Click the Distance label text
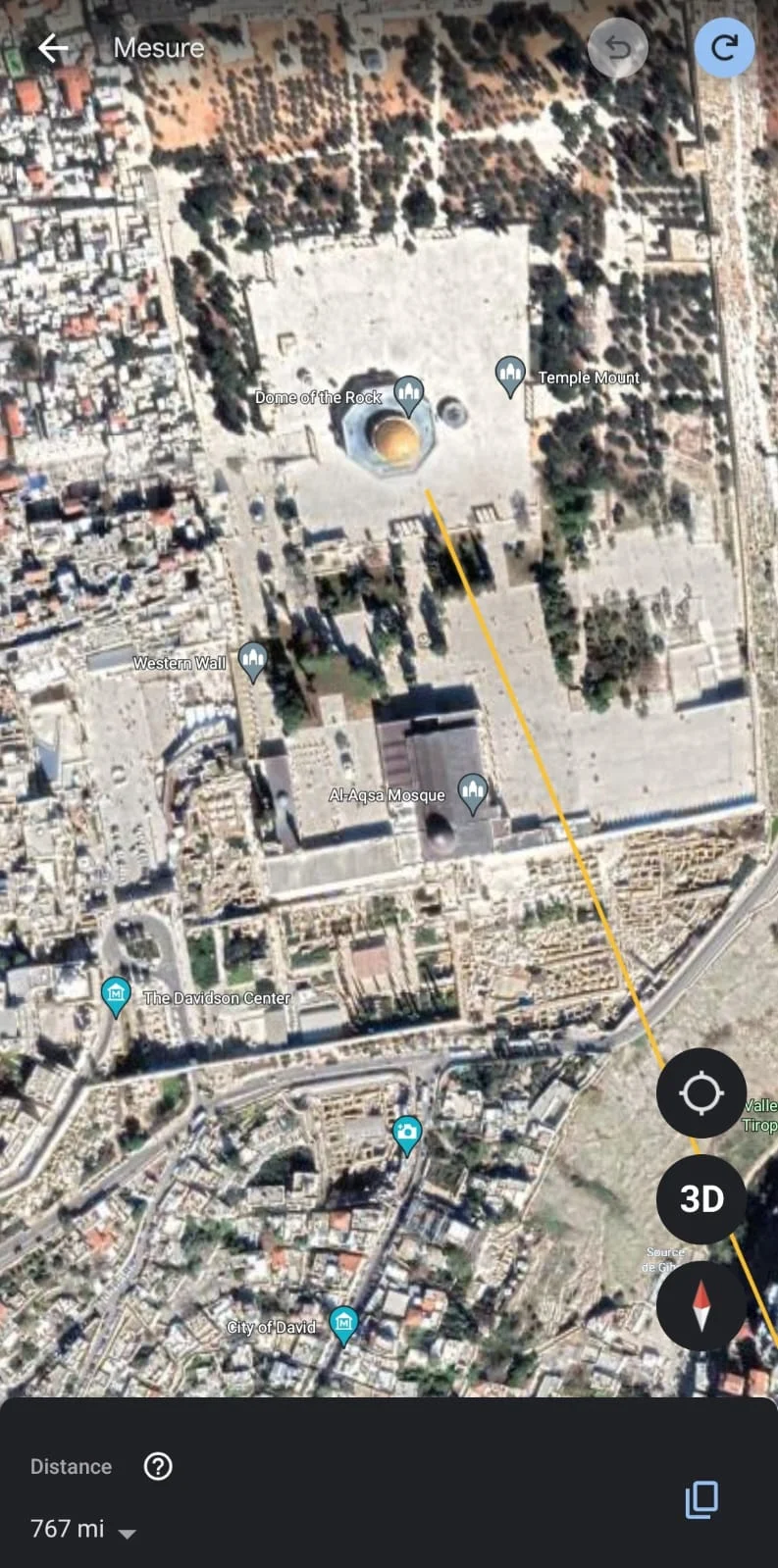Screen dimensions: 778x1568 (70, 1466)
